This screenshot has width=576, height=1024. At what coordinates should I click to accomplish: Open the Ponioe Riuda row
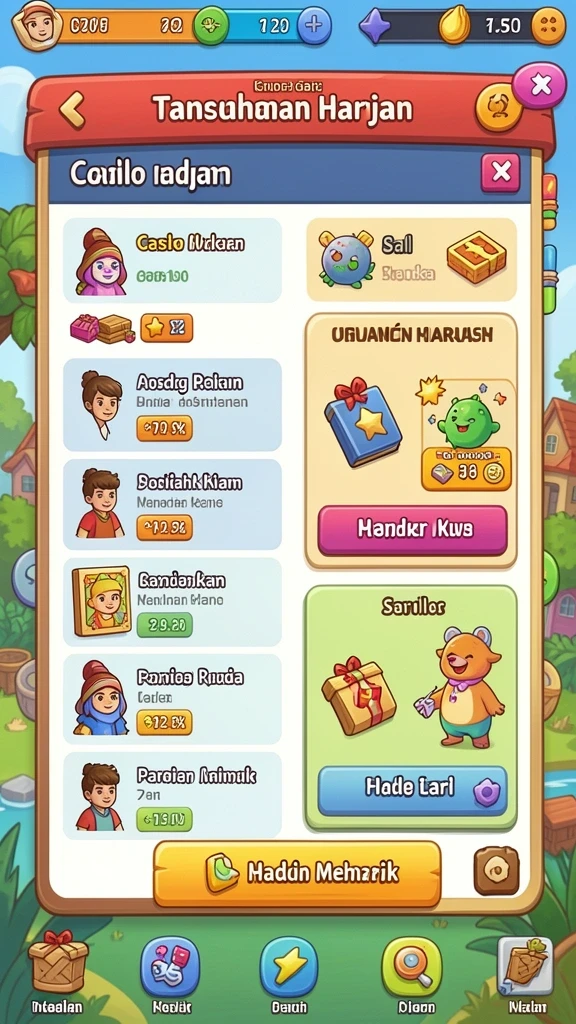(172, 699)
